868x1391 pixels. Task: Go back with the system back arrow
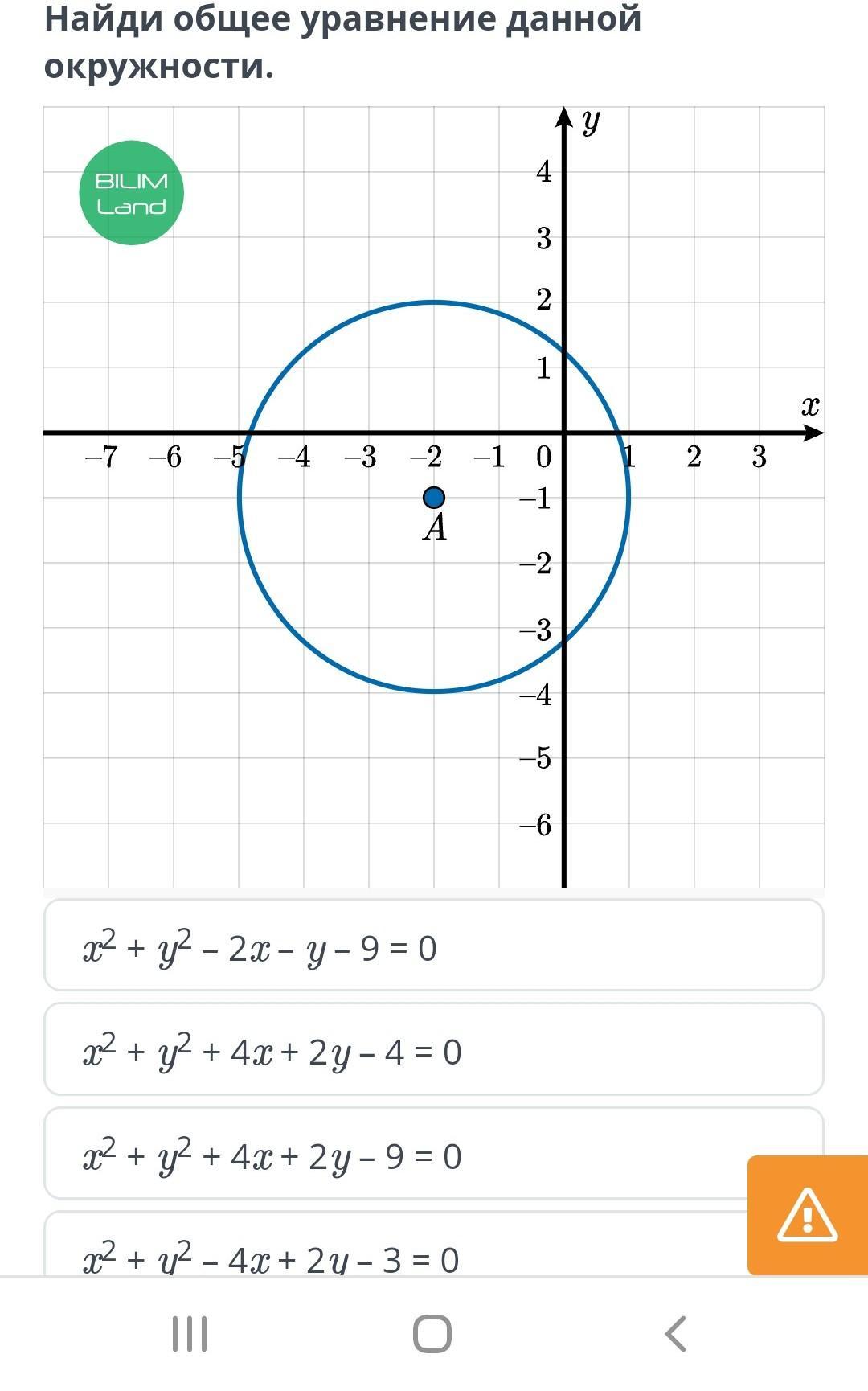pyautogui.click(x=676, y=1334)
